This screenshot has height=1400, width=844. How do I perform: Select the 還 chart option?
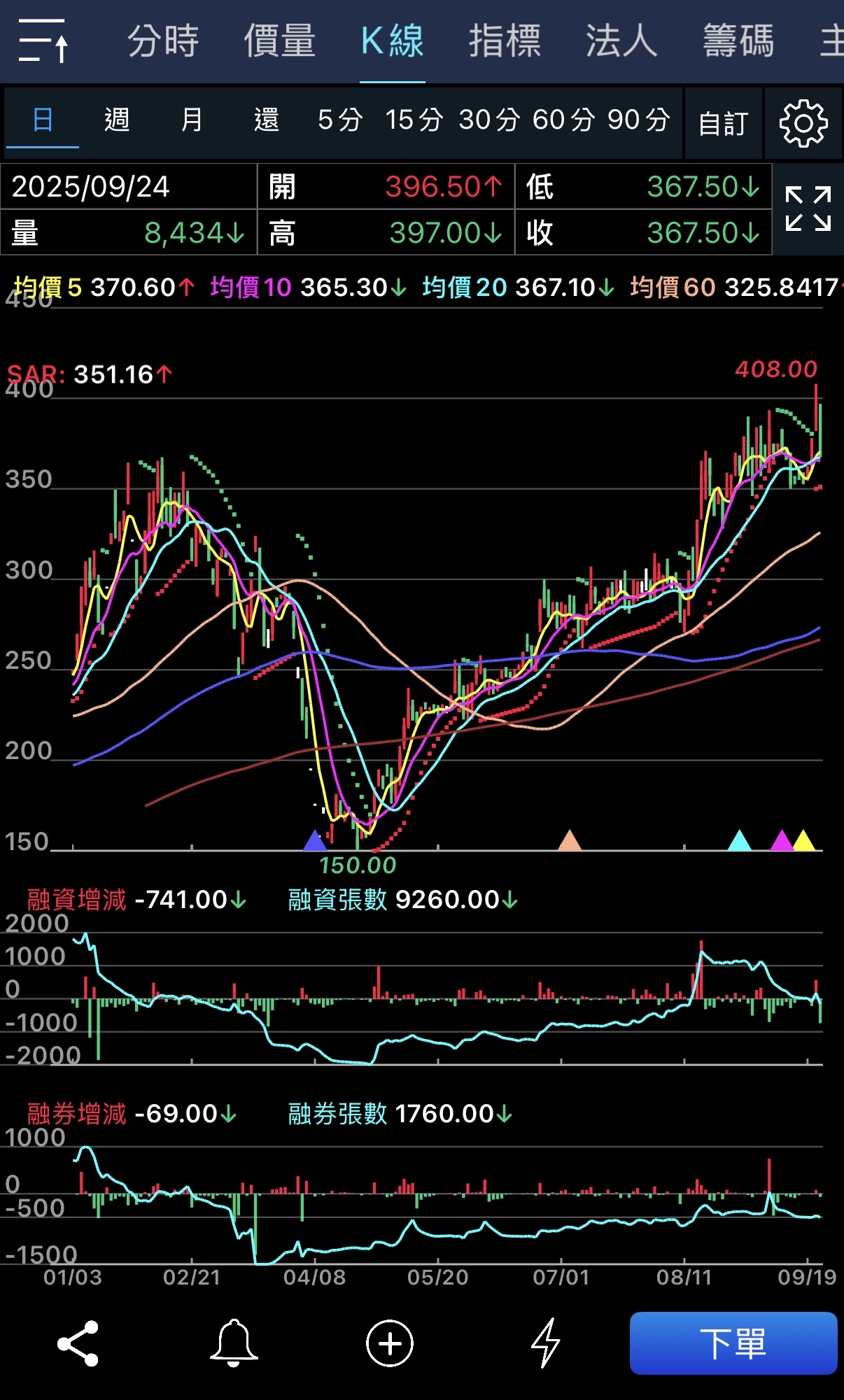[x=266, y=120]
